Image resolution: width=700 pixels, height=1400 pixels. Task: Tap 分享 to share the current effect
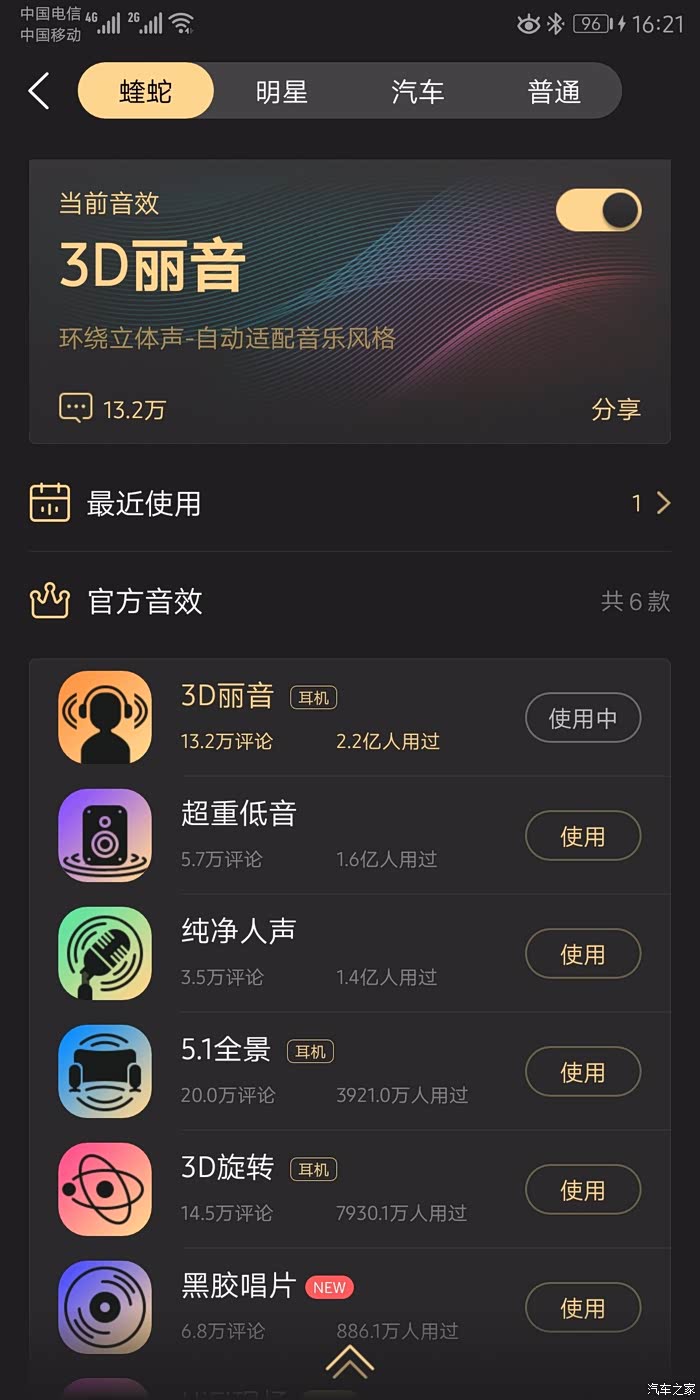615,409
